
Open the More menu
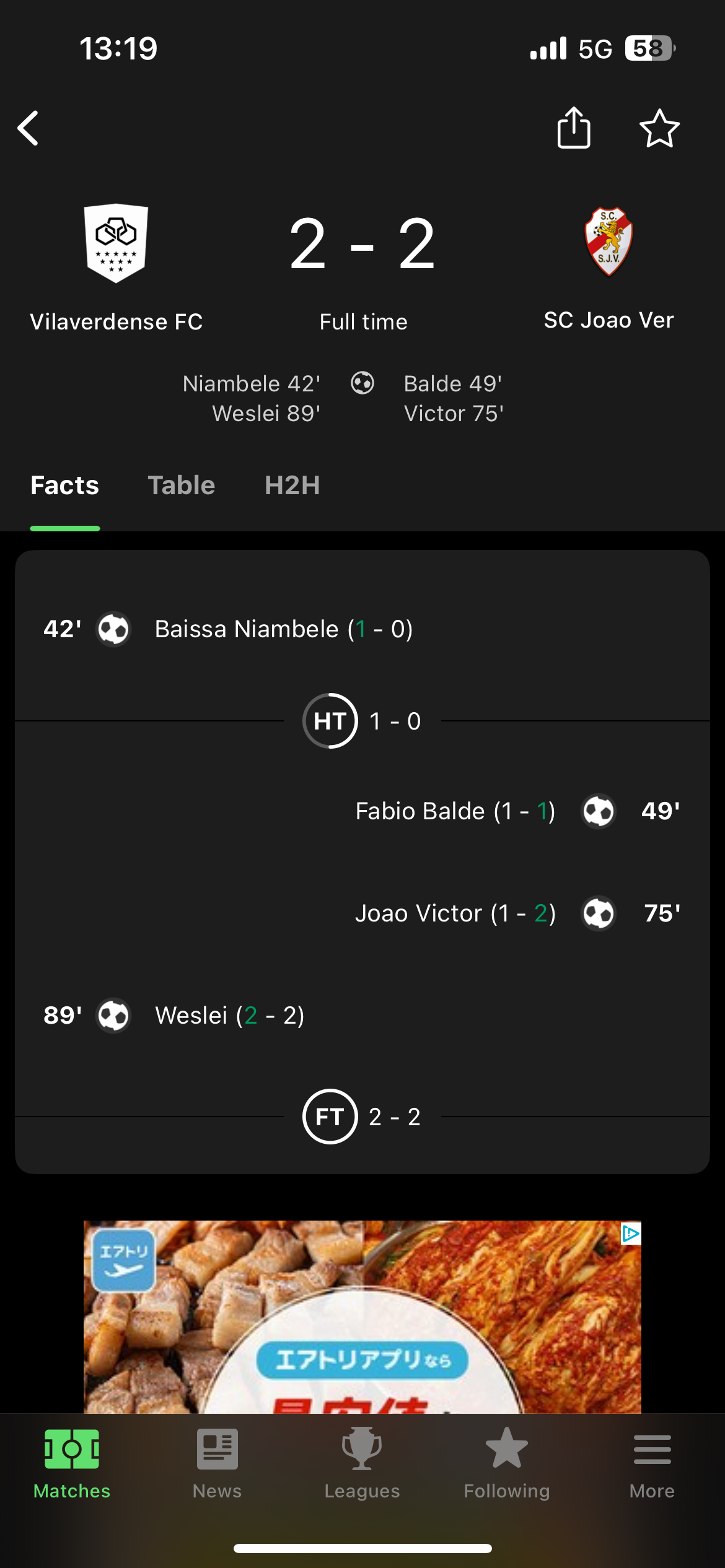coord(652,1464)
